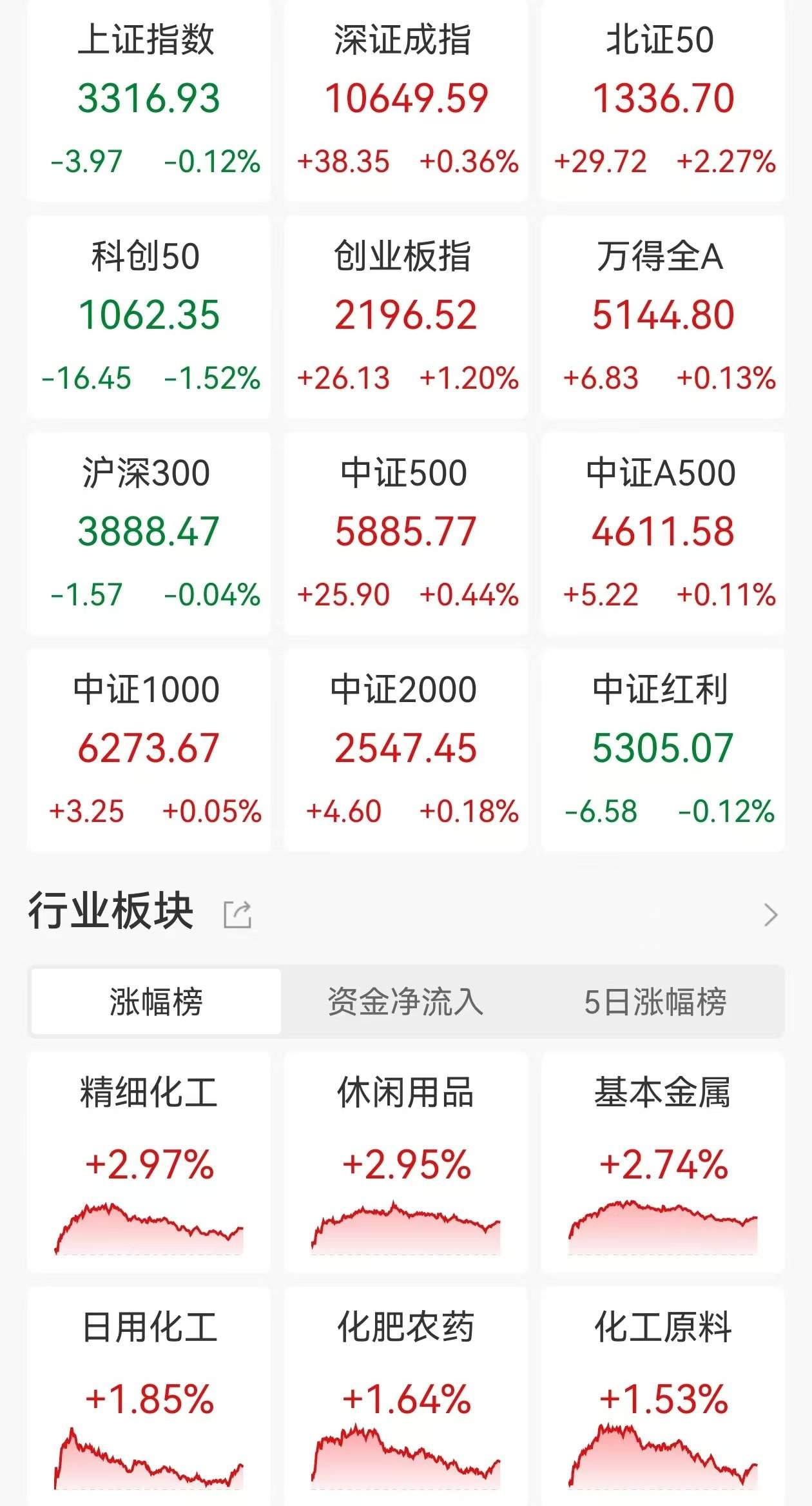View 创业板指 index details

[x=406, y=317]
